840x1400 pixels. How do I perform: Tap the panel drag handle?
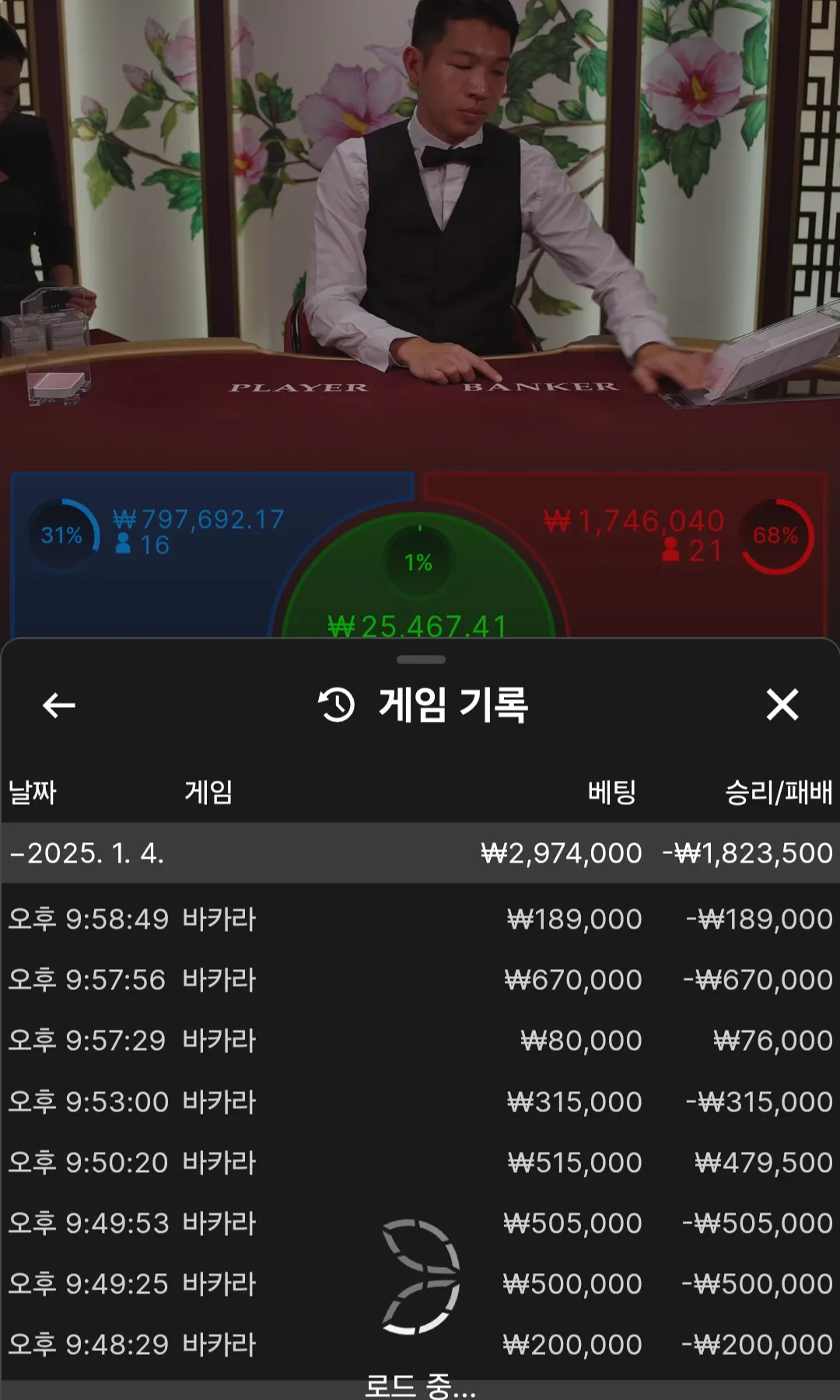point(421,660)
